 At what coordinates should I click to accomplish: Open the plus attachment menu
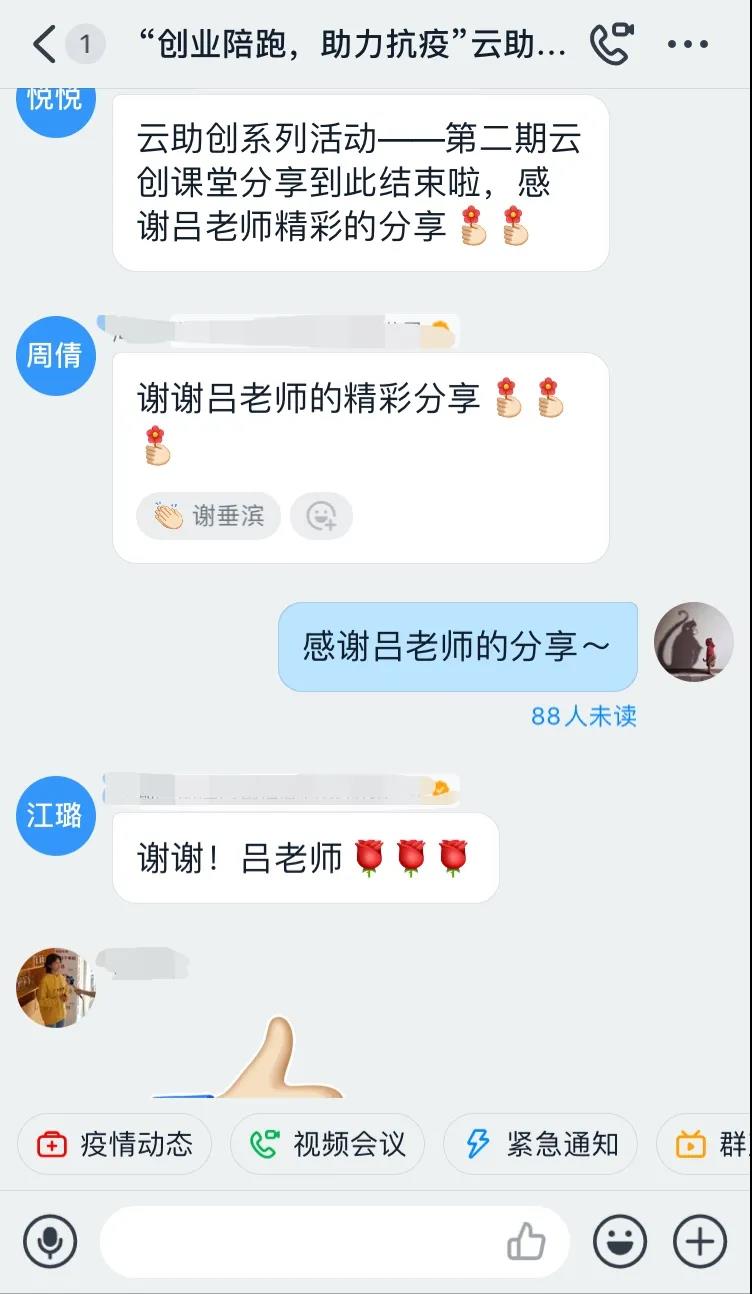[699, 1242]
